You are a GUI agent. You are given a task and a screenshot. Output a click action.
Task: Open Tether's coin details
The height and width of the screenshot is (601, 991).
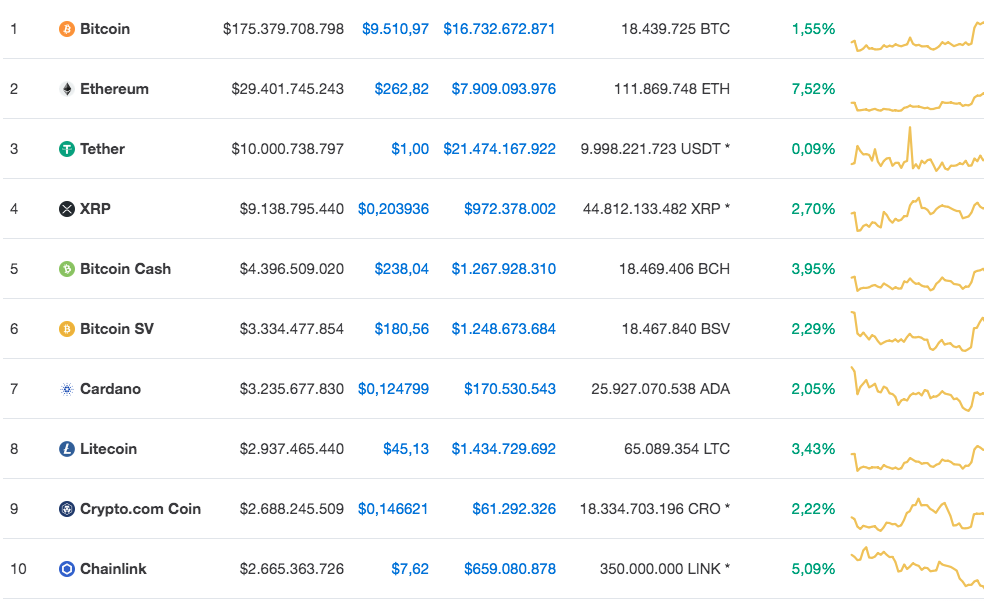[102, 149]
